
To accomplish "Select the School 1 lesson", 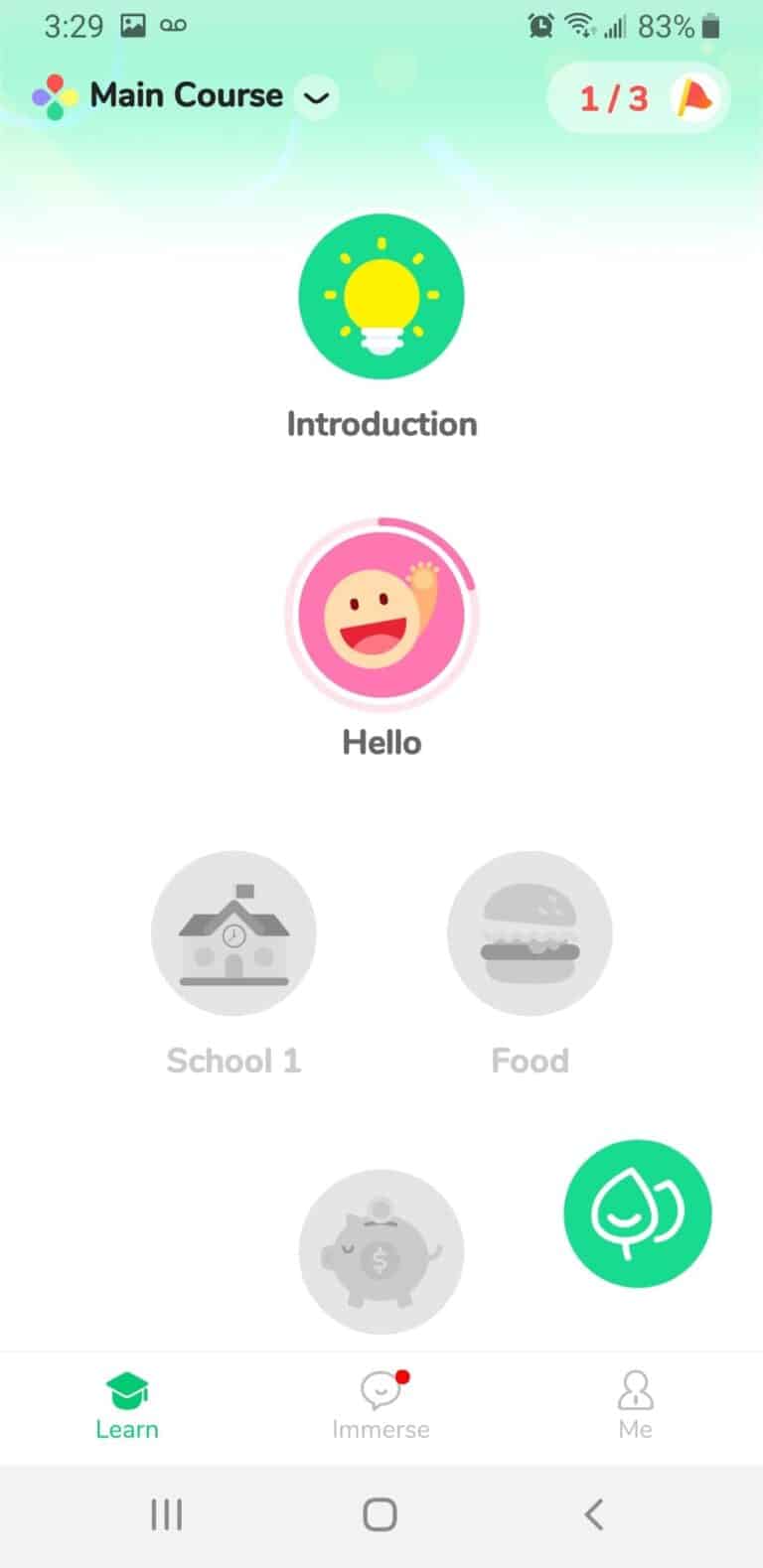I will [233, 932].
